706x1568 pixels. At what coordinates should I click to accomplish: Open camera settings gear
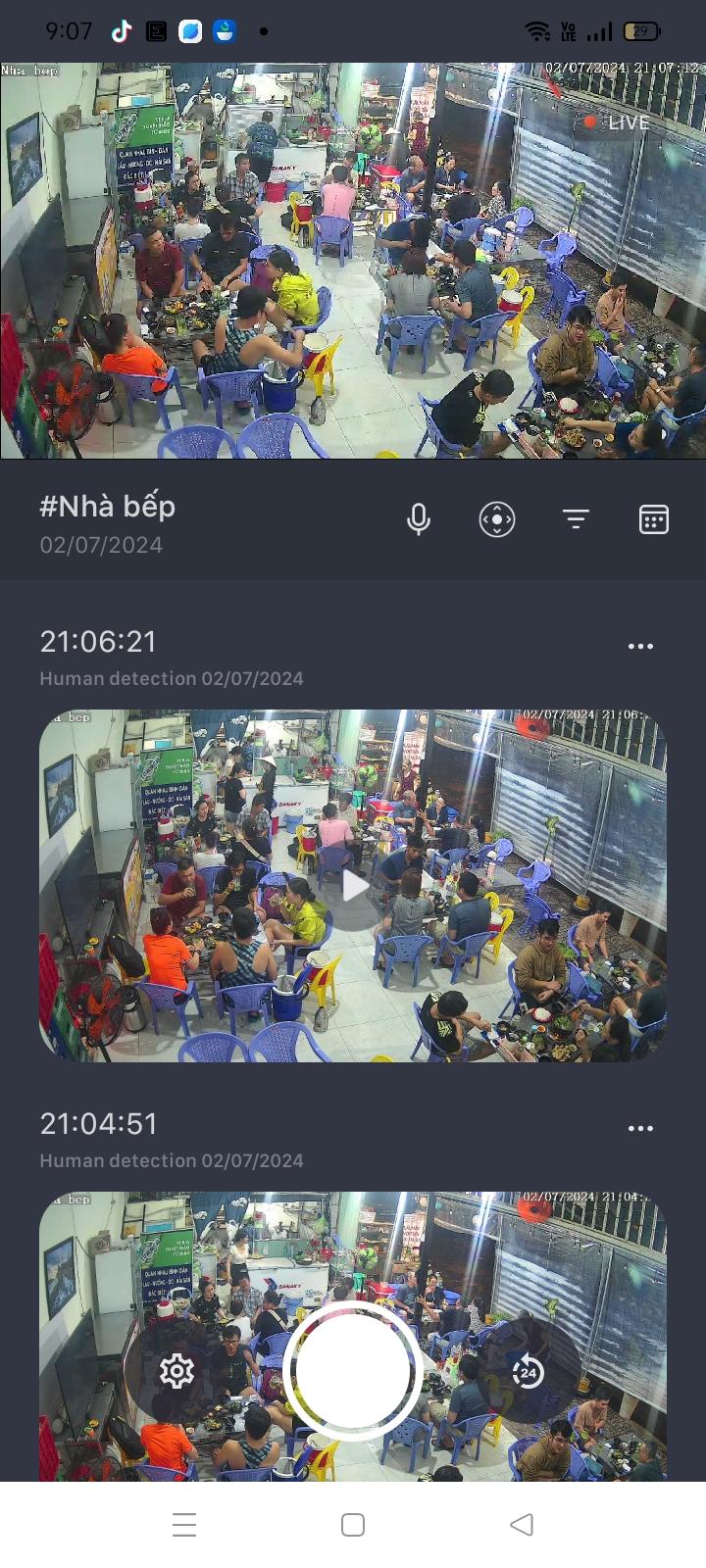coord(176,1371)
